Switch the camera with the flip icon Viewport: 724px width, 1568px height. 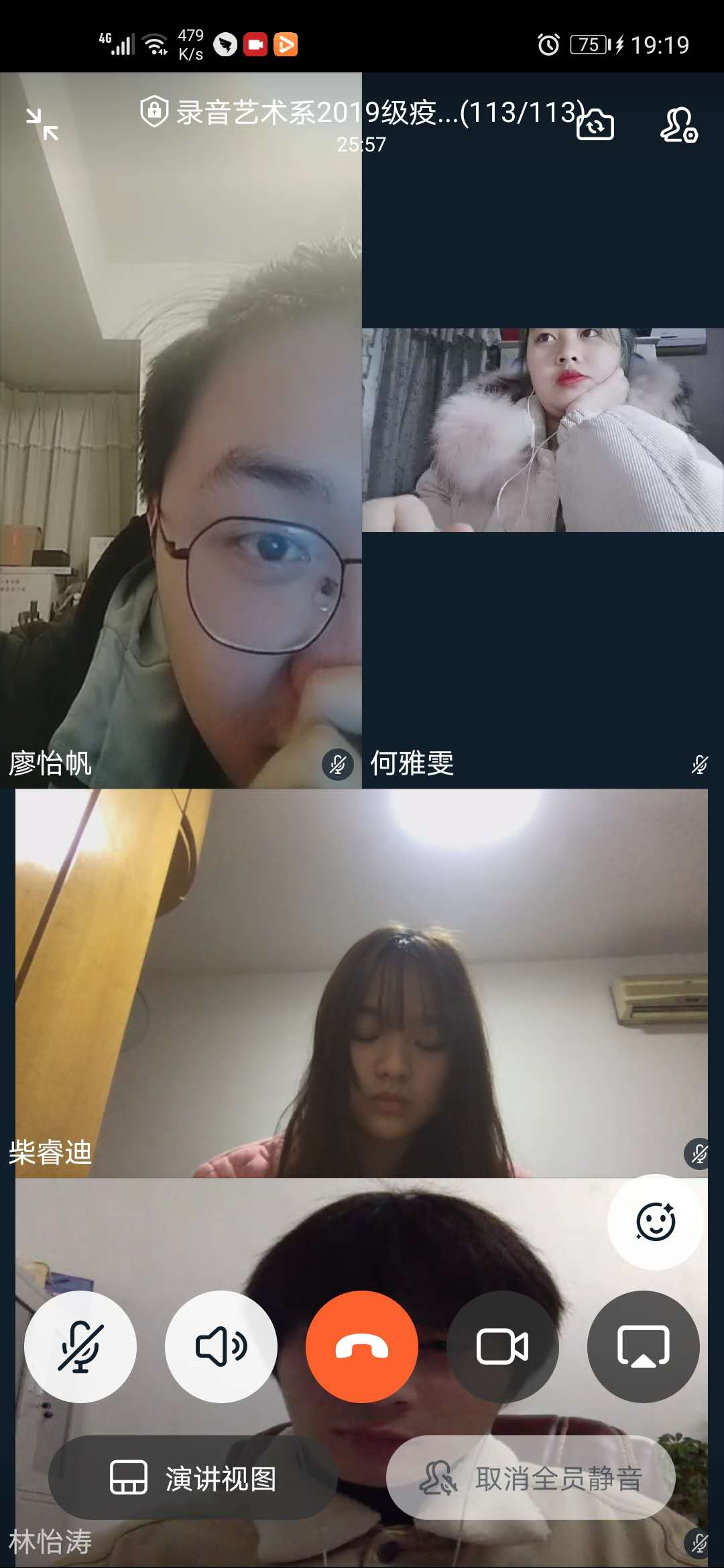coord(595,124)
